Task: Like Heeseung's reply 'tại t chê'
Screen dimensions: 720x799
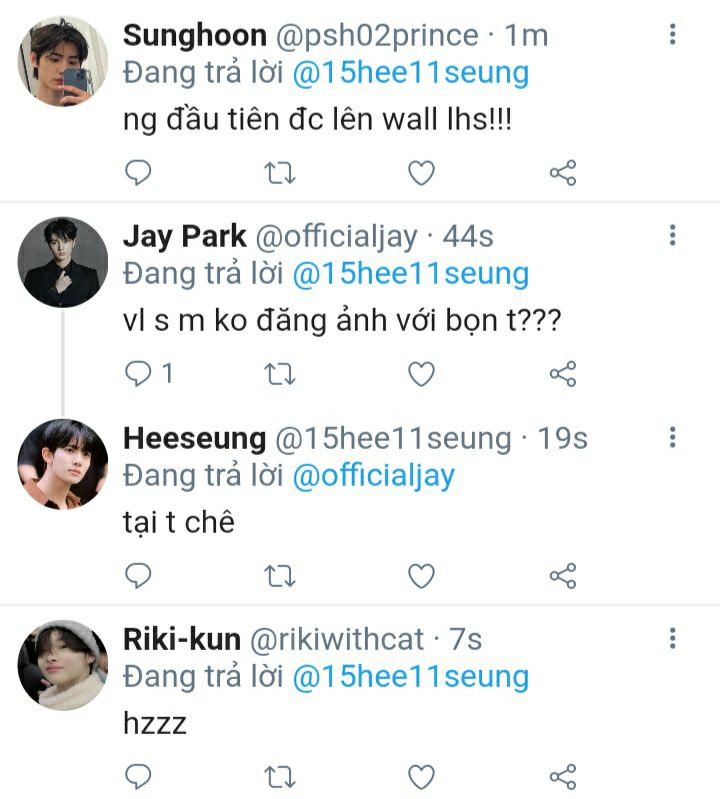Action: [422, 575]
